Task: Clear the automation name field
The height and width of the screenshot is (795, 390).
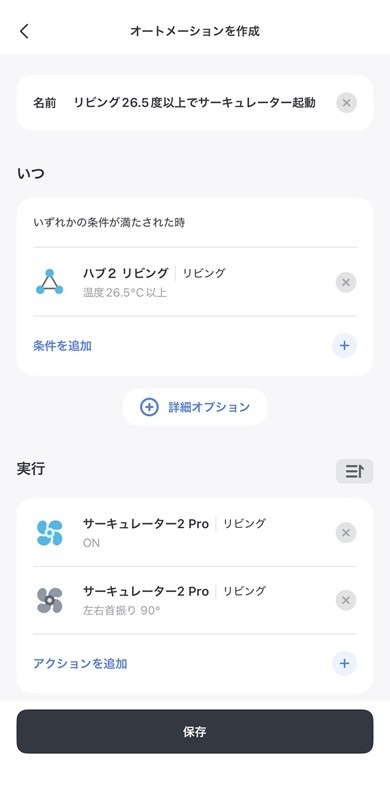Action: (x=346, y=103)
